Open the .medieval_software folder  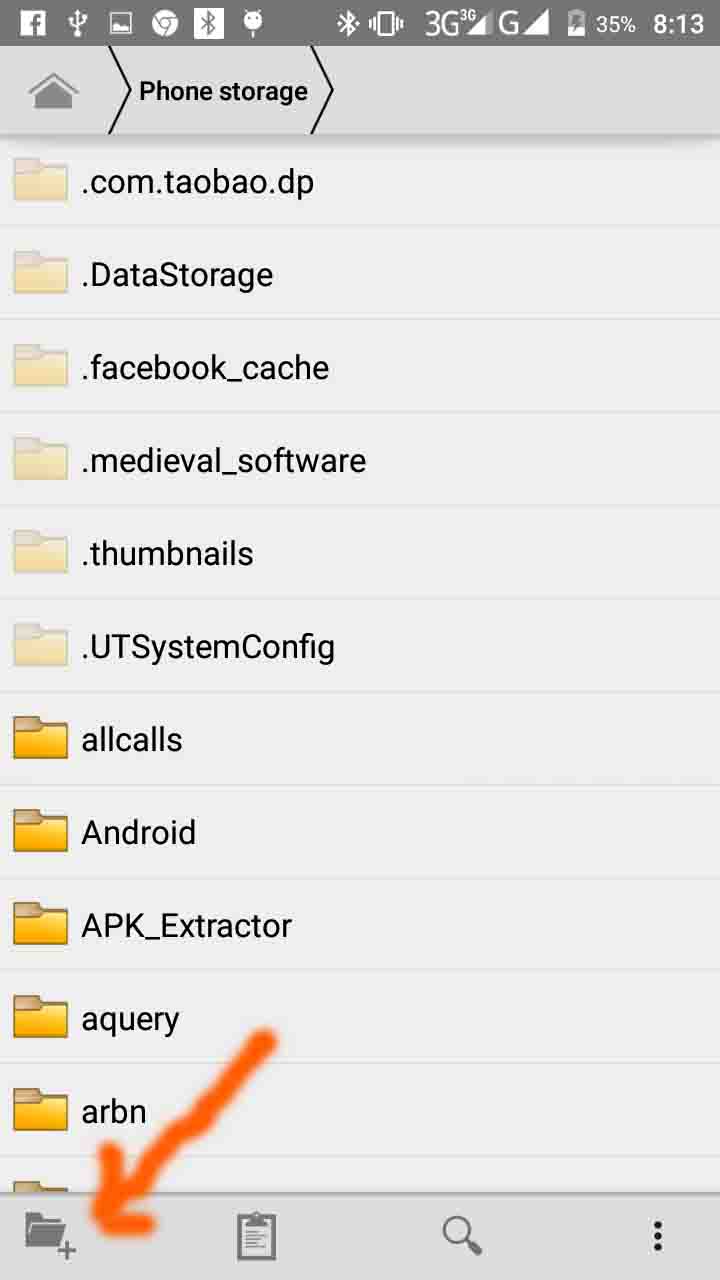223,461
